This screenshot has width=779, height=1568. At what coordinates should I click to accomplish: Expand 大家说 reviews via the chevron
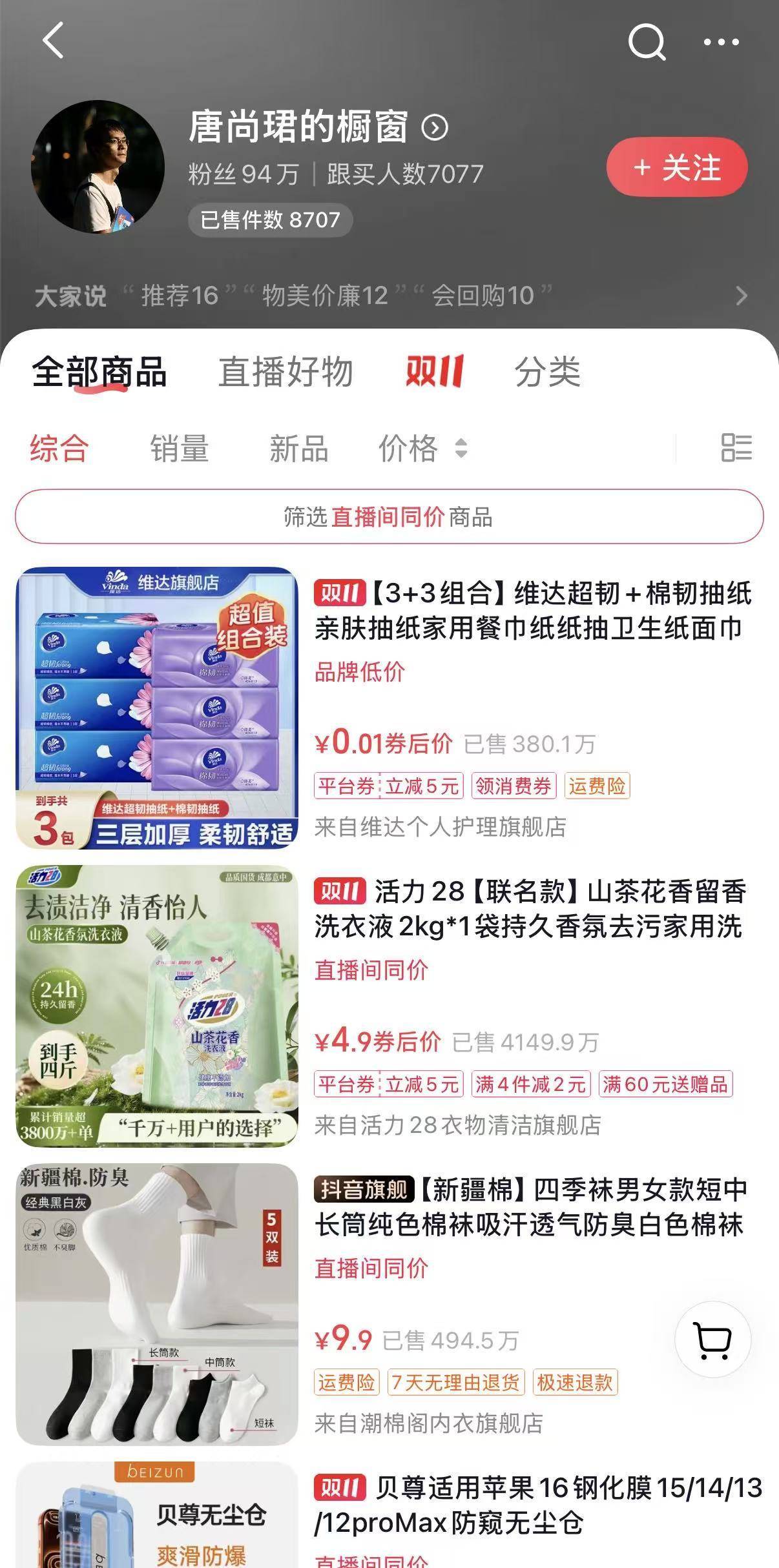pyautogui.click(x=742, y=296)
